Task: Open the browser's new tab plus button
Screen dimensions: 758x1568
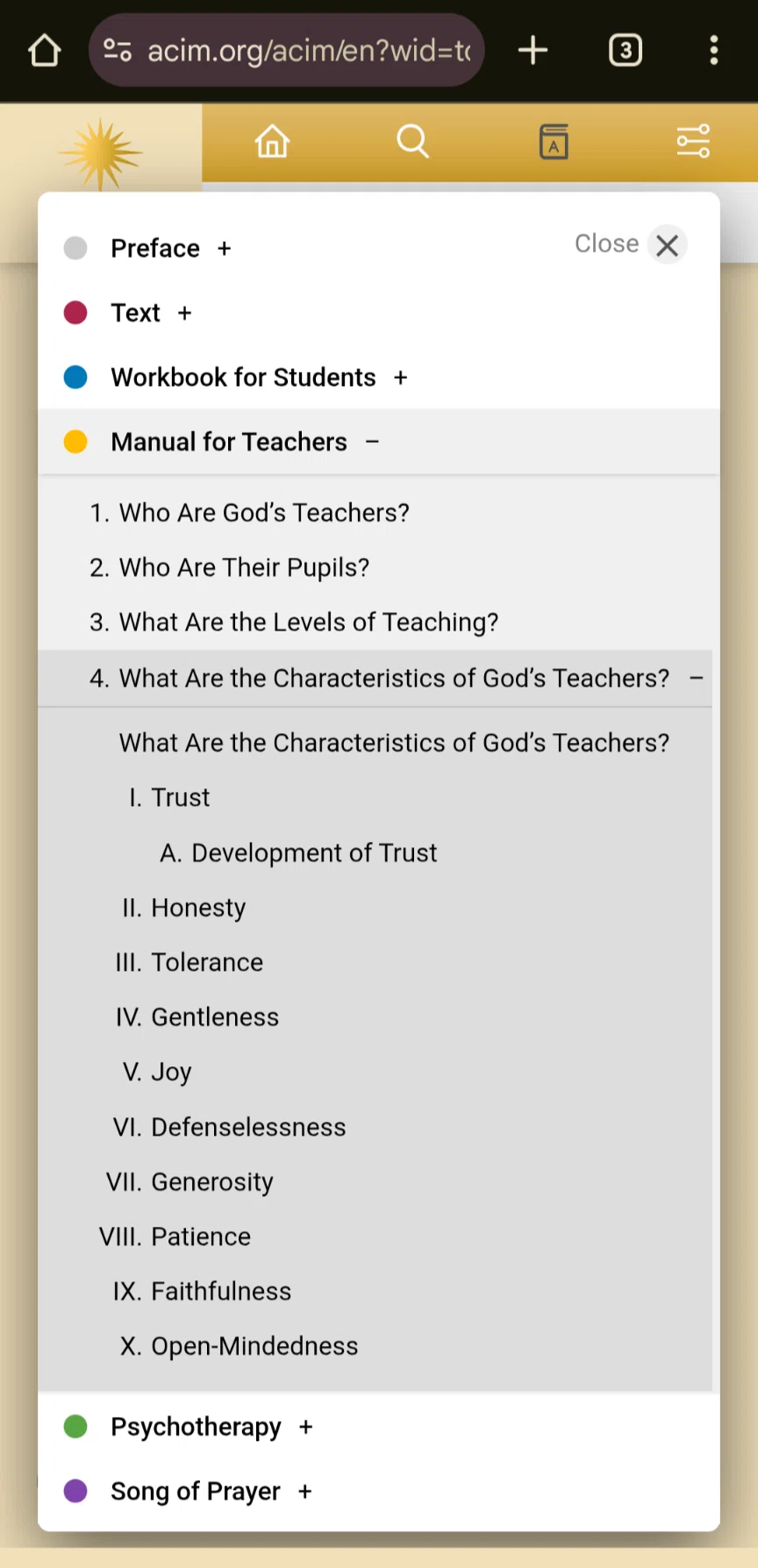Action: [x=533, y=51]
